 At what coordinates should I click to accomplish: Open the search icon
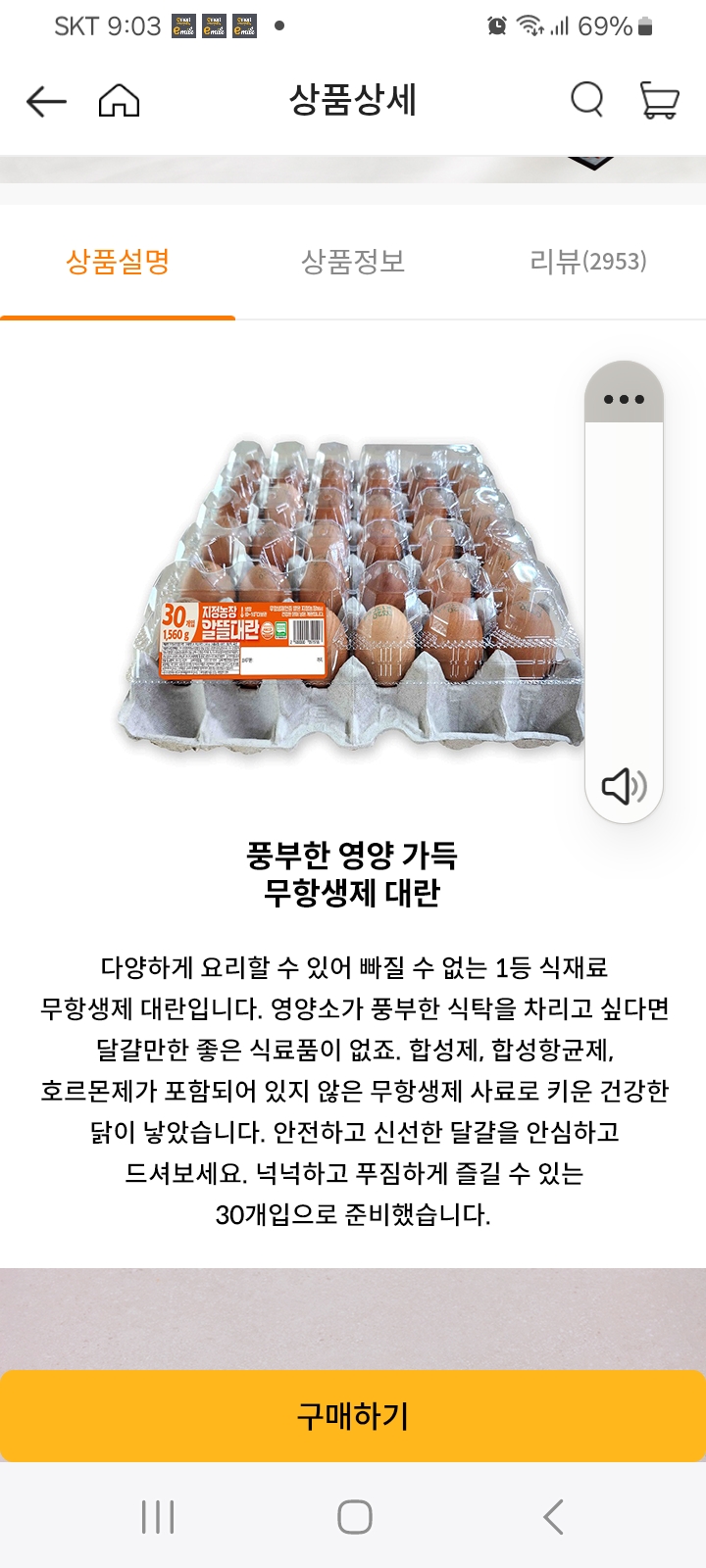tap(586, 100)
